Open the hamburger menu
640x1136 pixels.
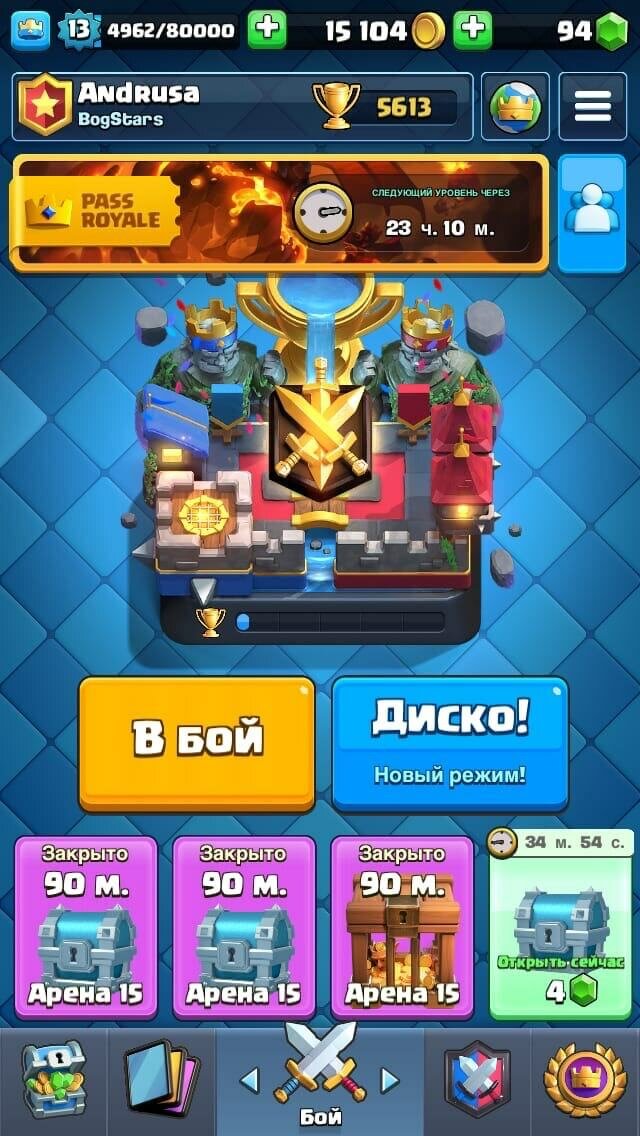coord(592,106)
